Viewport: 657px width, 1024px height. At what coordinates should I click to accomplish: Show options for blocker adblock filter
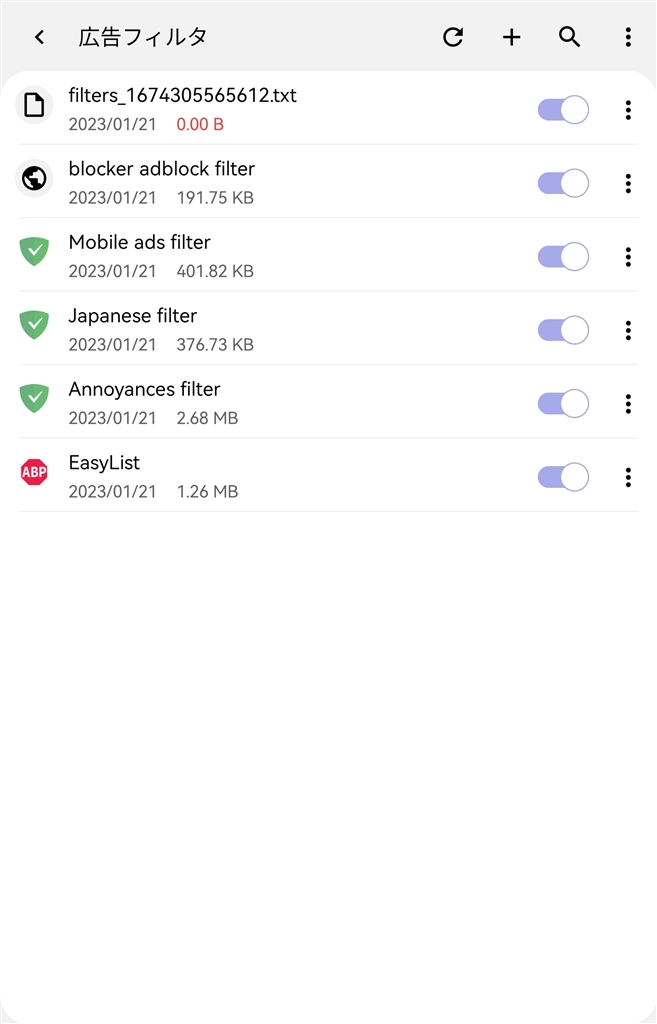[628, 183]
